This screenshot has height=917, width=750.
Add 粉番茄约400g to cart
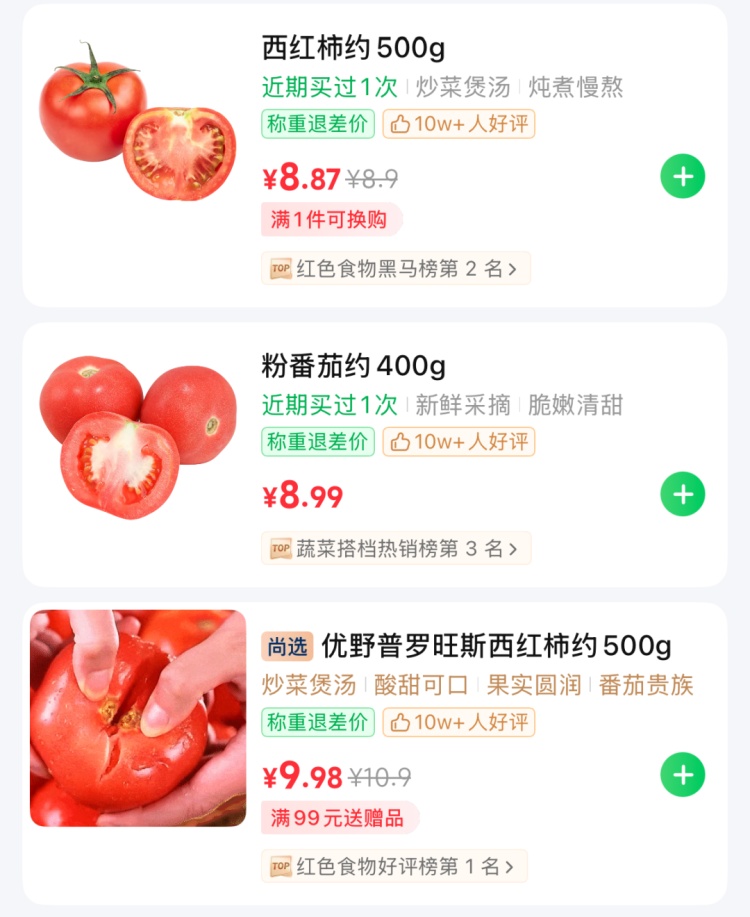click(x=683, y=494)
